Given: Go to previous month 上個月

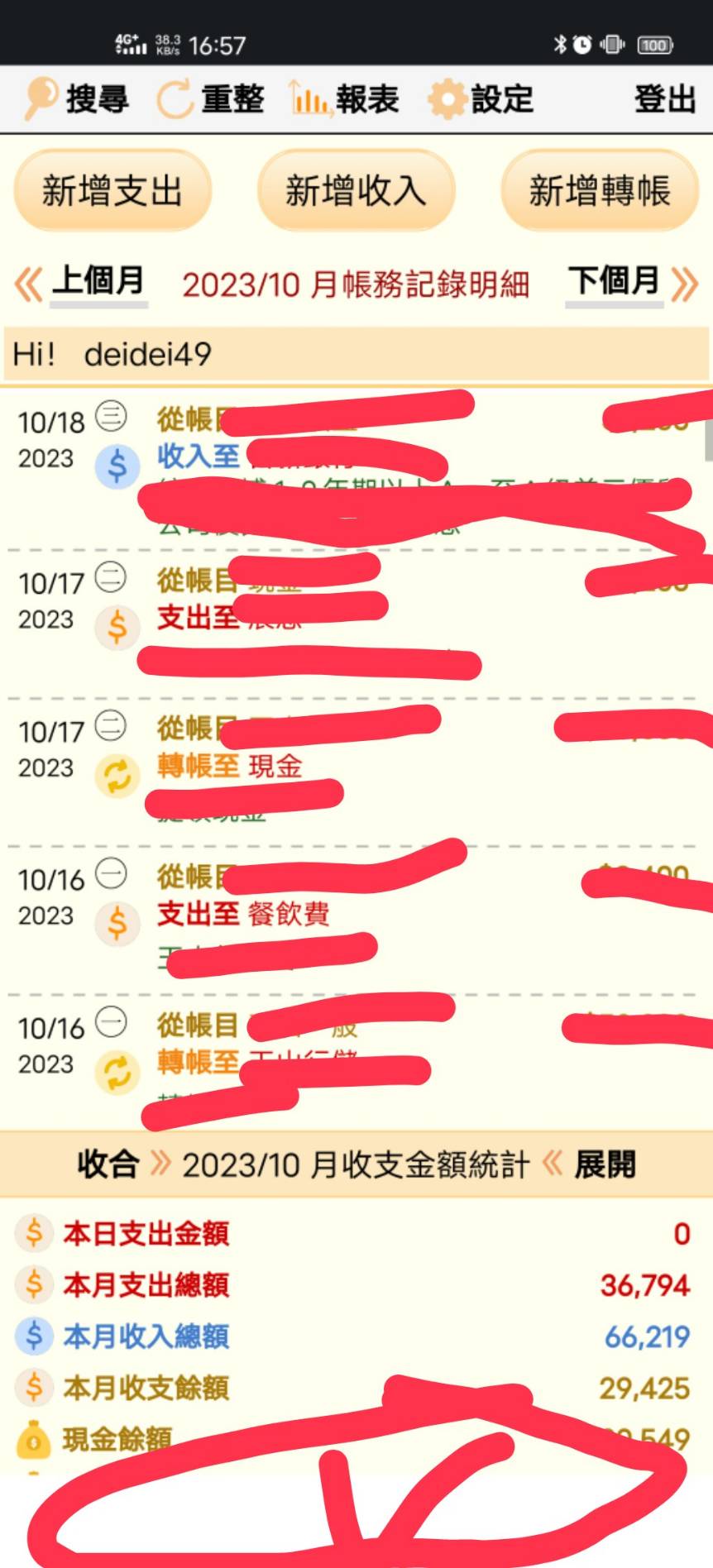Looking at the screenshot, I should 83,282.
